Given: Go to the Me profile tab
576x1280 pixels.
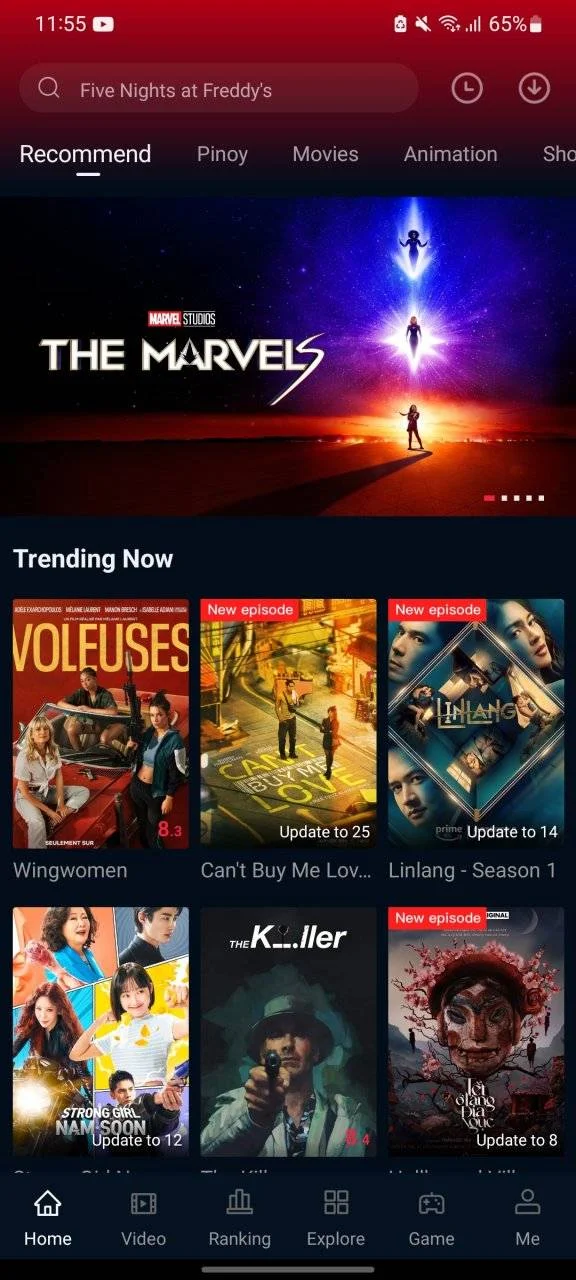Looking at the screenshot, I should (x=528, y=1219).
